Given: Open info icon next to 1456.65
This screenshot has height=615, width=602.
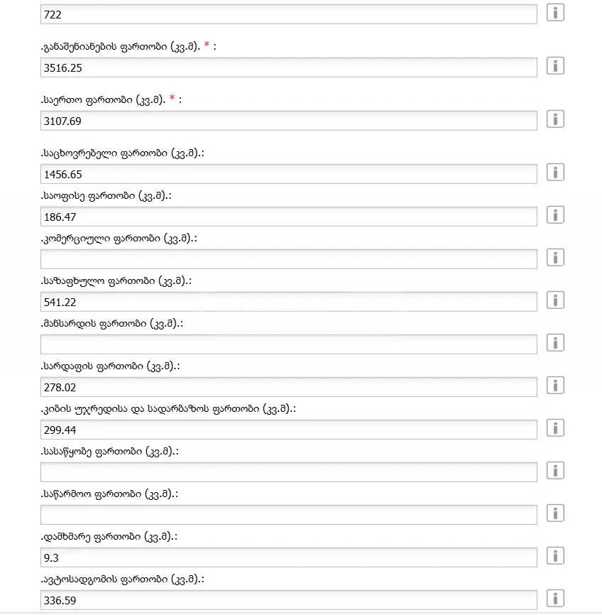Looking at the screenshot, I should tap(555, 172).
